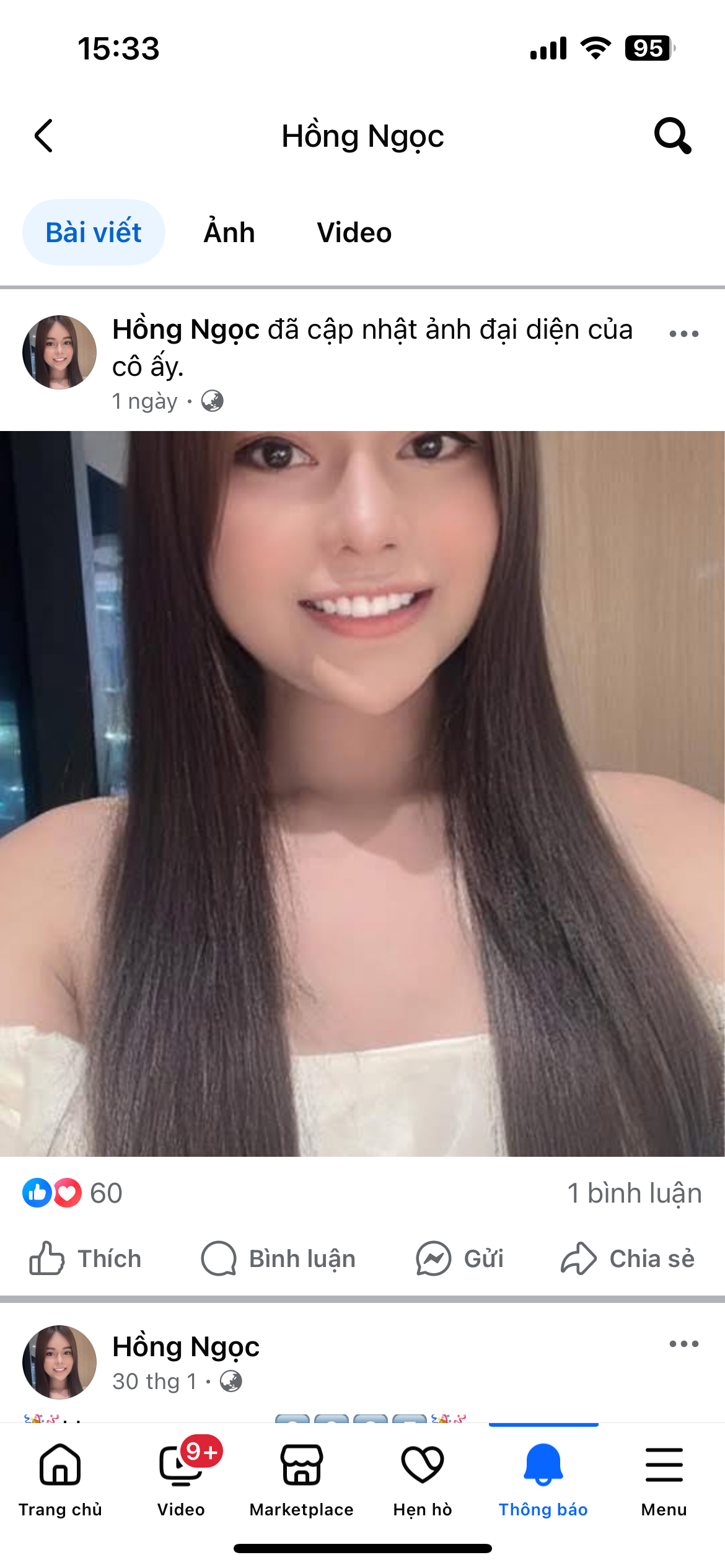Share the post with Chia sẻ
Screen dimensions: 725x1568
(x=628, y=1258)
